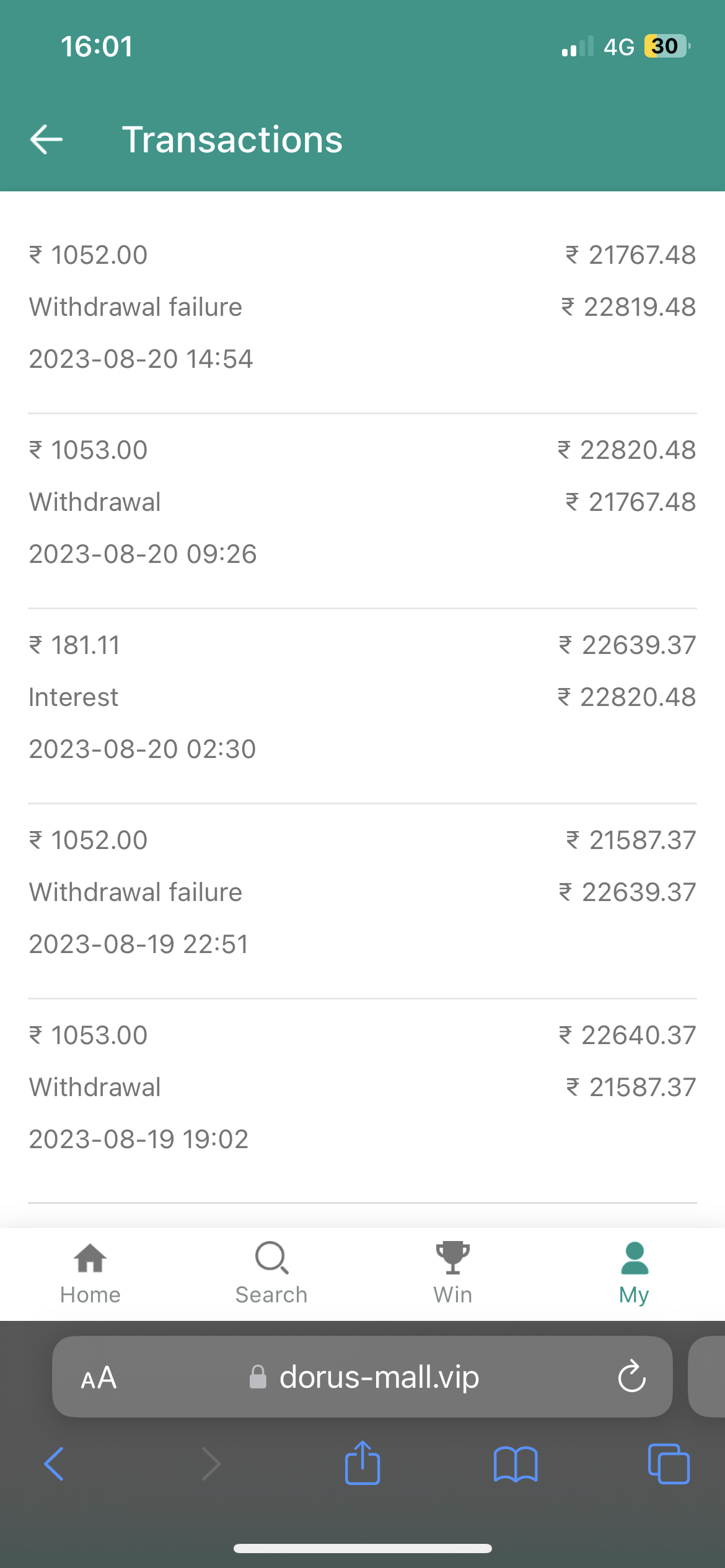Switch to the Home tab

click(90, 1273)
